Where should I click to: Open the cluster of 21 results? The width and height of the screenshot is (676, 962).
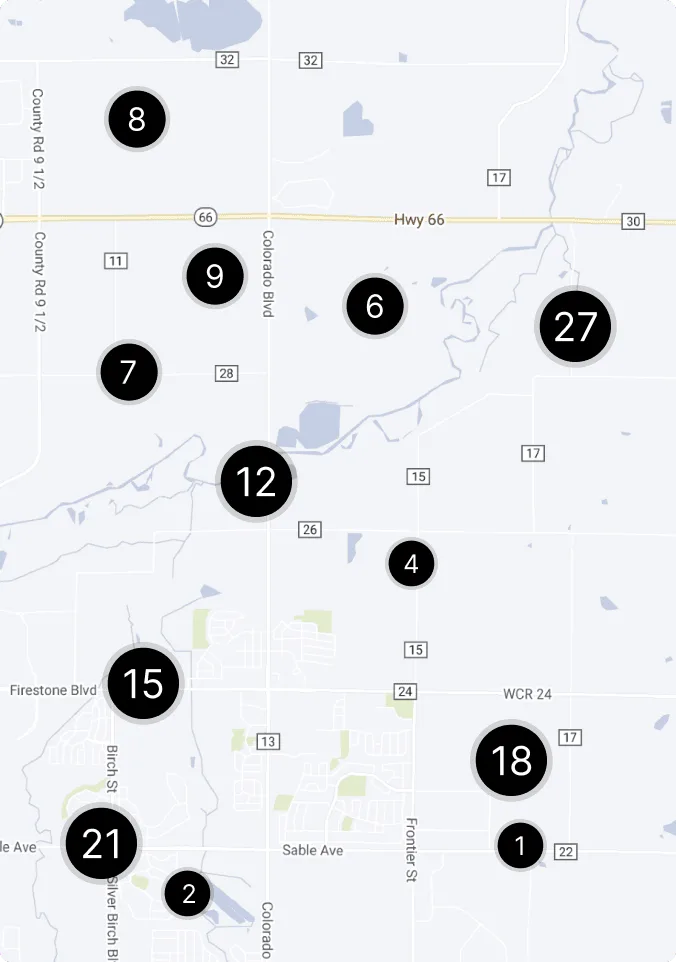[x=101, y=844]
